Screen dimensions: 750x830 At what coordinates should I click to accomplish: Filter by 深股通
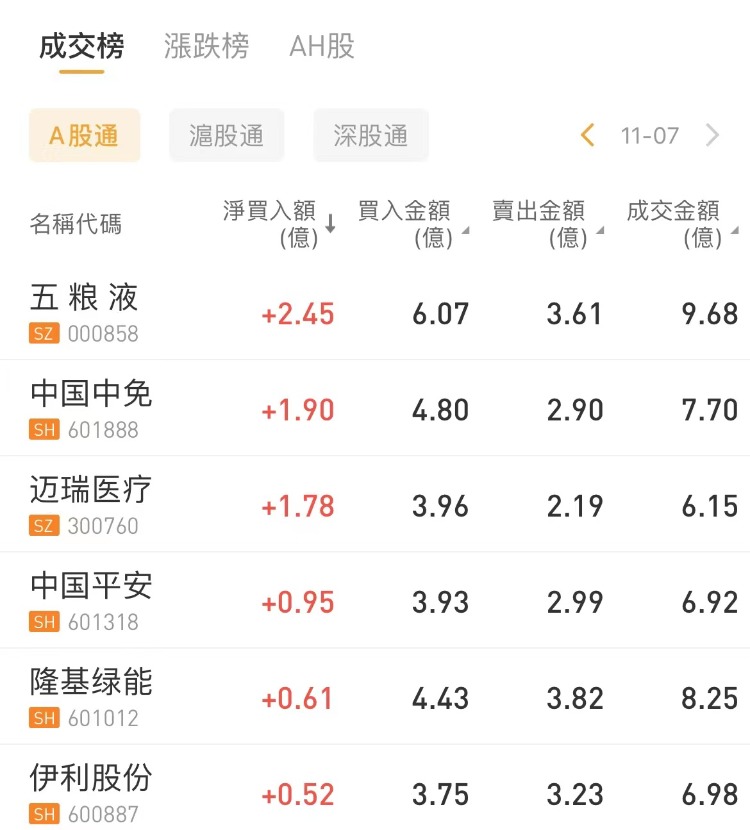[x=370, y=136]
